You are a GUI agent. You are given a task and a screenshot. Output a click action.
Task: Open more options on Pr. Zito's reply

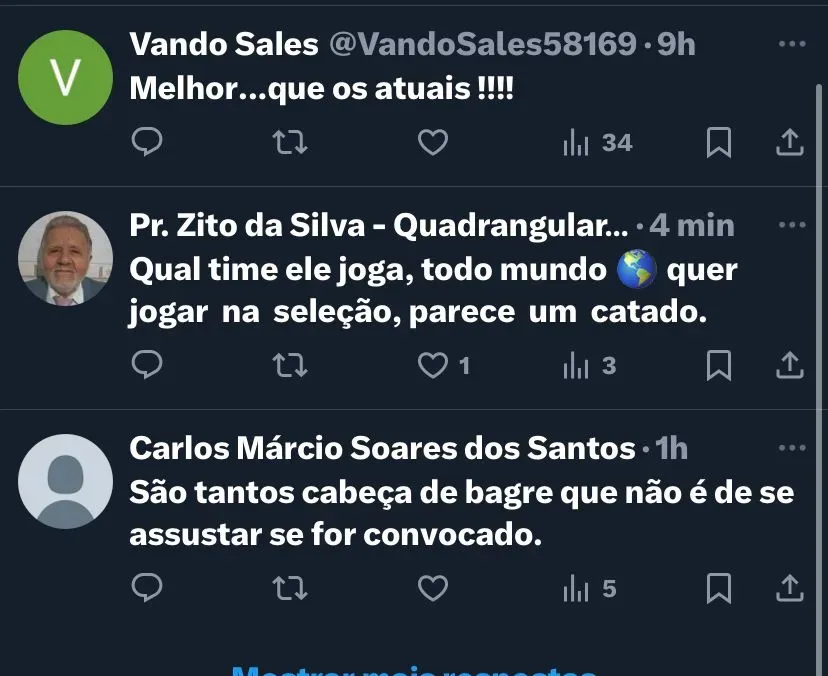tap(791, 225)
